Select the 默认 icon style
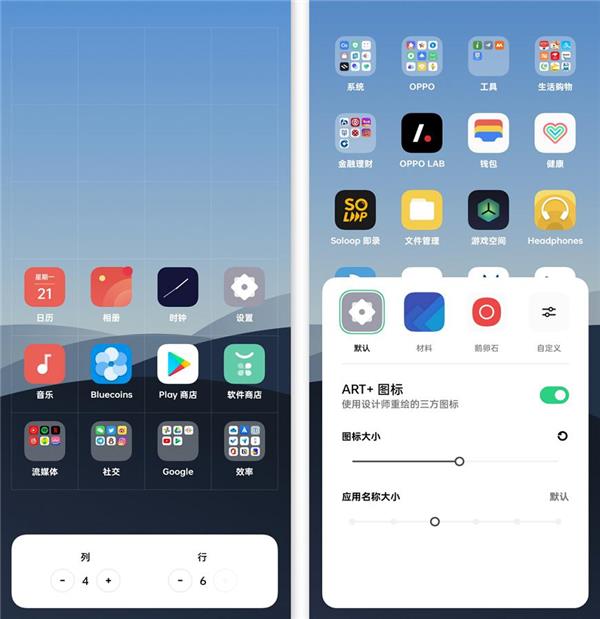The width and height of the screenshot is (600, 619). [x=361, y=312]
